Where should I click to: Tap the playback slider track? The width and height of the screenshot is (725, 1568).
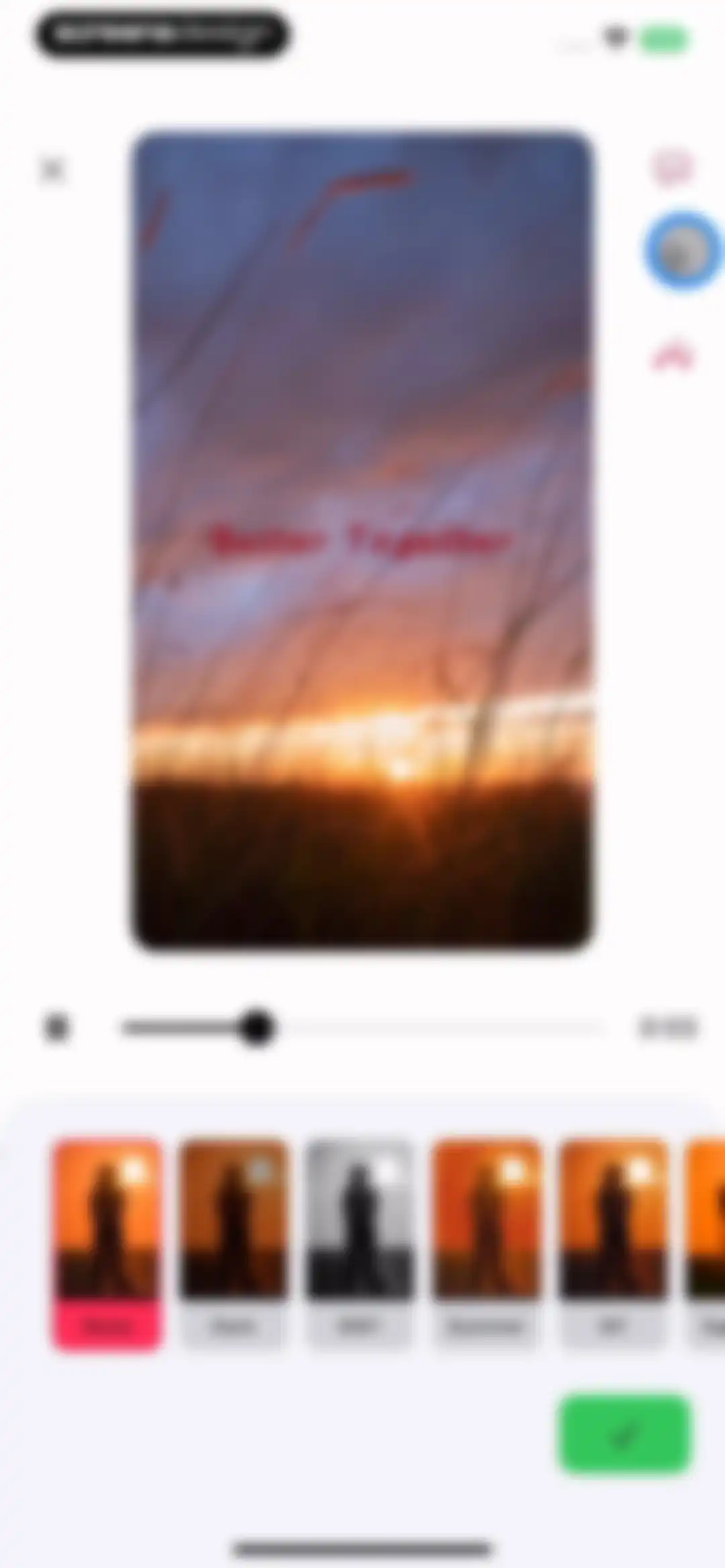(362, 1028)
